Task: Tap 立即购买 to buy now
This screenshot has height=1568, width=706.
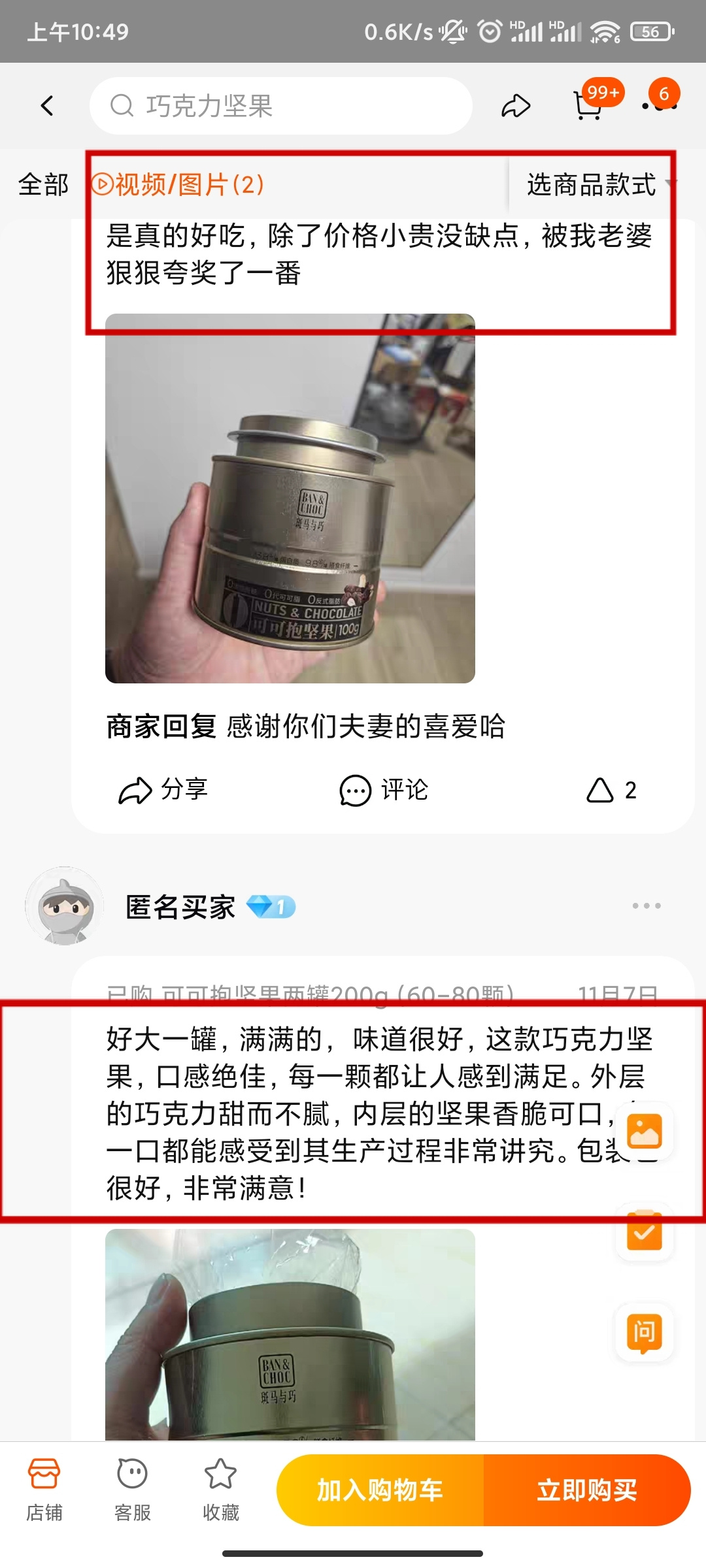Action: pos(587,1491)
